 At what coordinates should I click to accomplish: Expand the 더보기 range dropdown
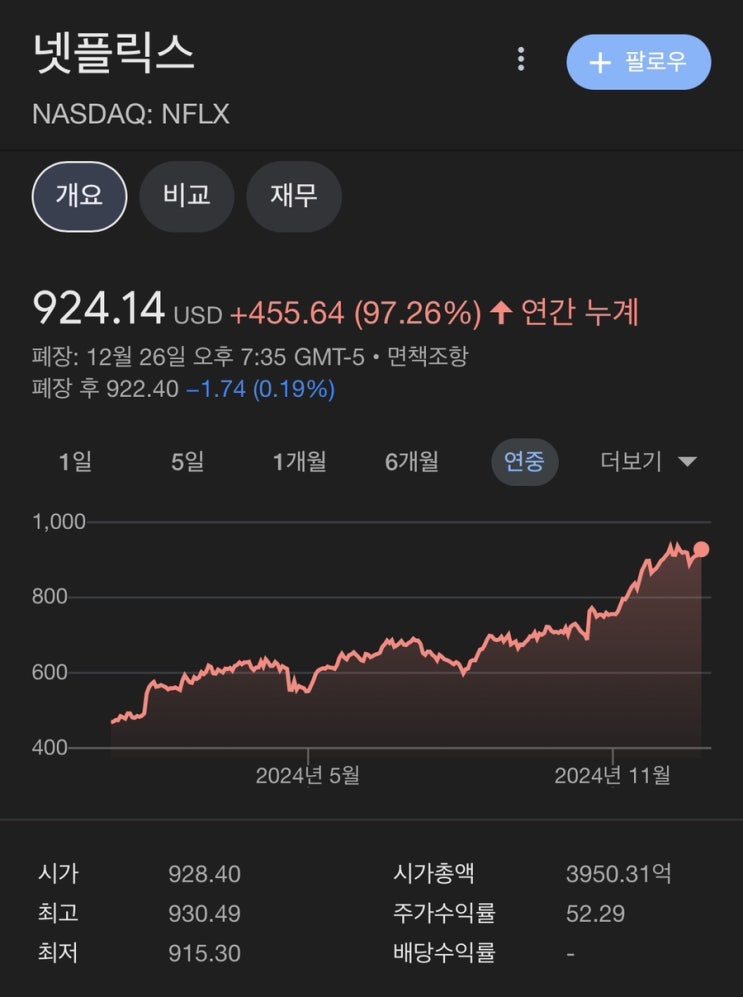(648, 462)
